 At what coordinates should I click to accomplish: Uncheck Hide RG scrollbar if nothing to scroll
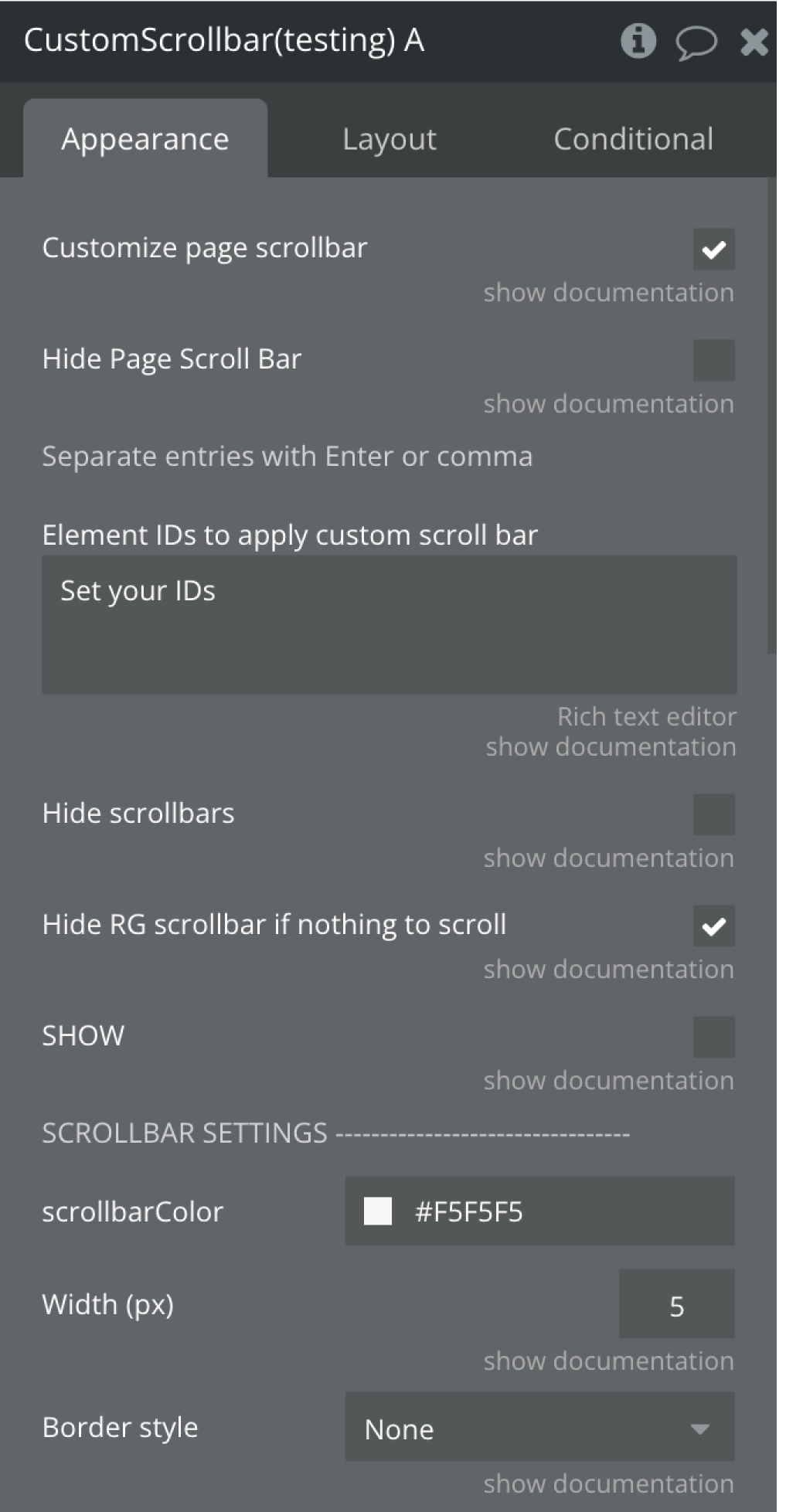click(713, 926)
